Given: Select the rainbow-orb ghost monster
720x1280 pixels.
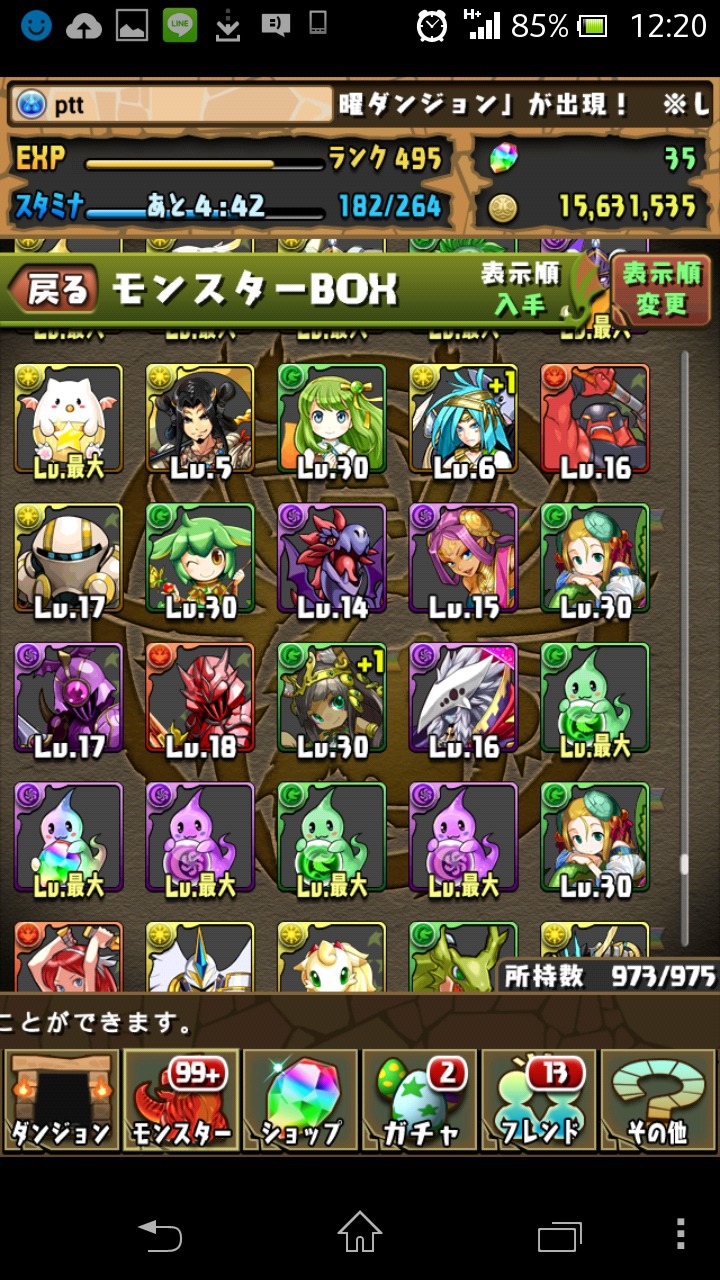Looking at the screenshot, I should pyautogui.click(x=68, y=837).
